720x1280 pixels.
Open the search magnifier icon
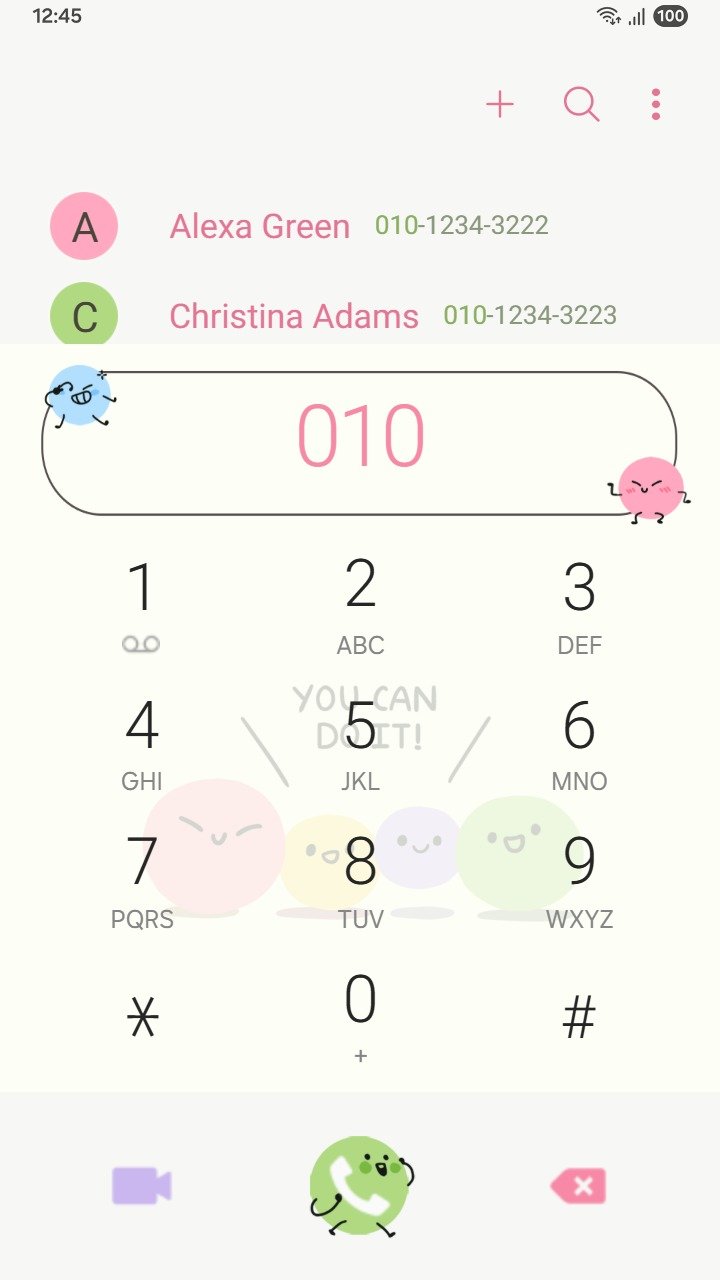click(581, 104)
